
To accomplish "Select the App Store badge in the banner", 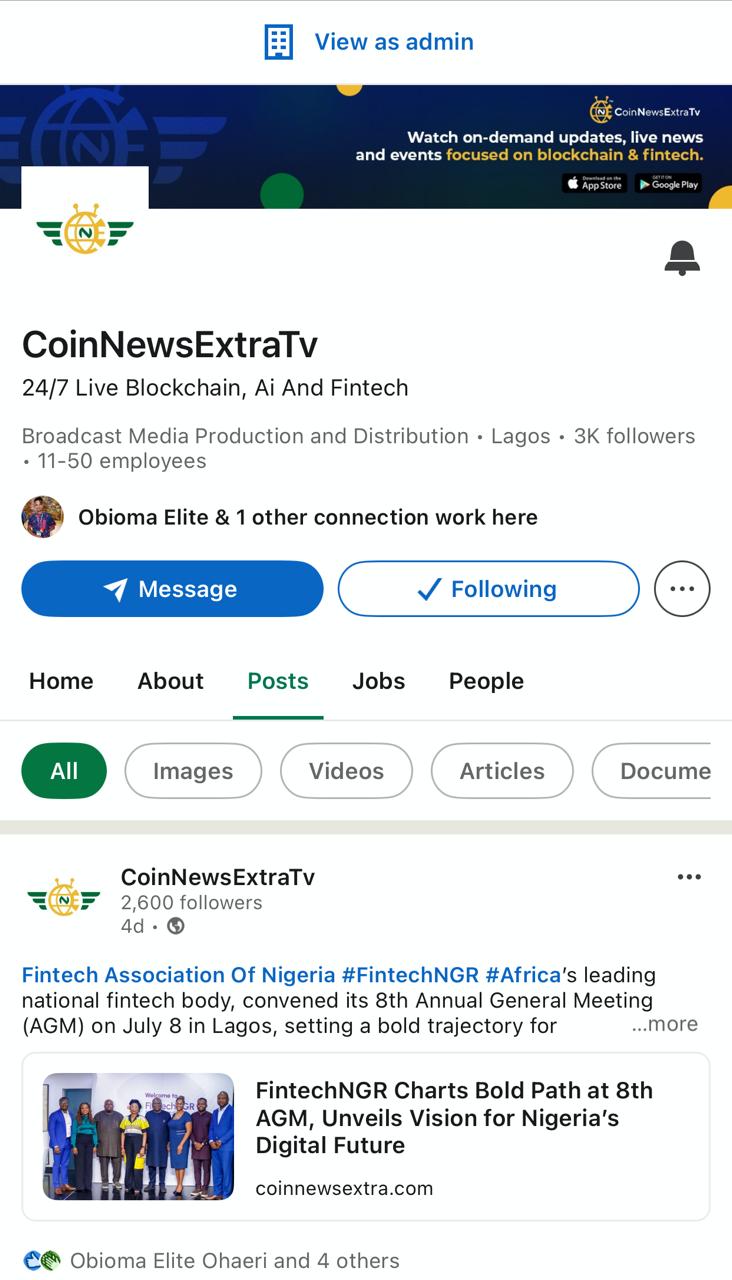I will click(x=594, y=184).
